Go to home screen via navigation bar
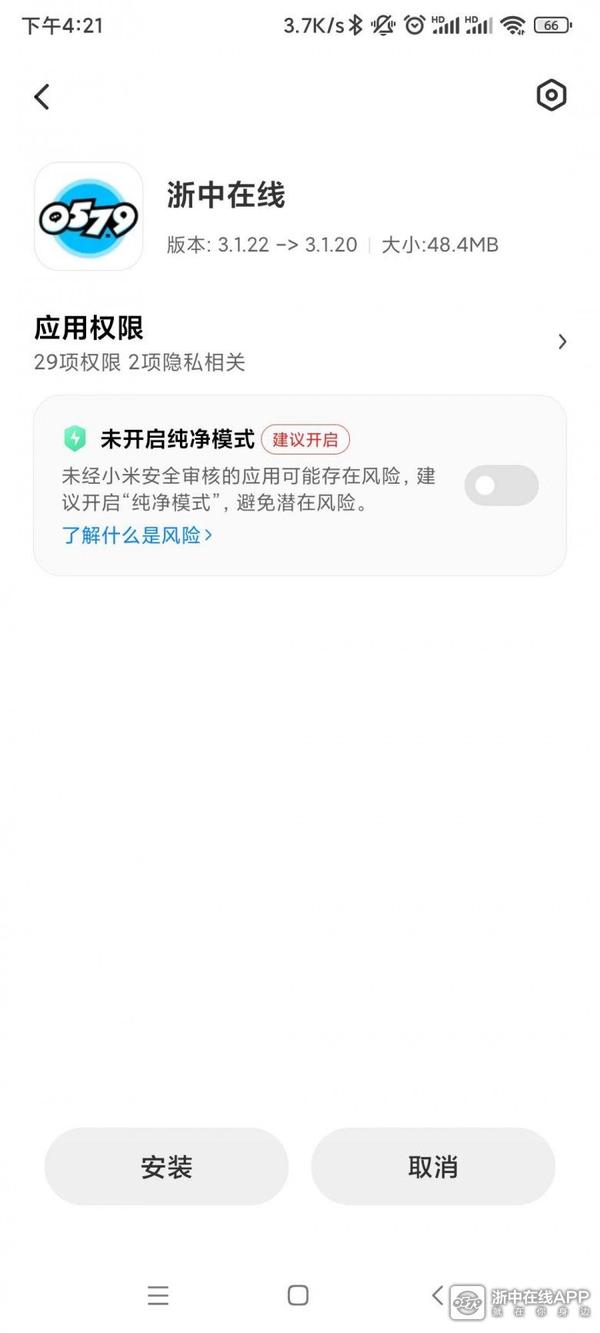The height and width of the screenshot is (1333, 600). 298,1295
